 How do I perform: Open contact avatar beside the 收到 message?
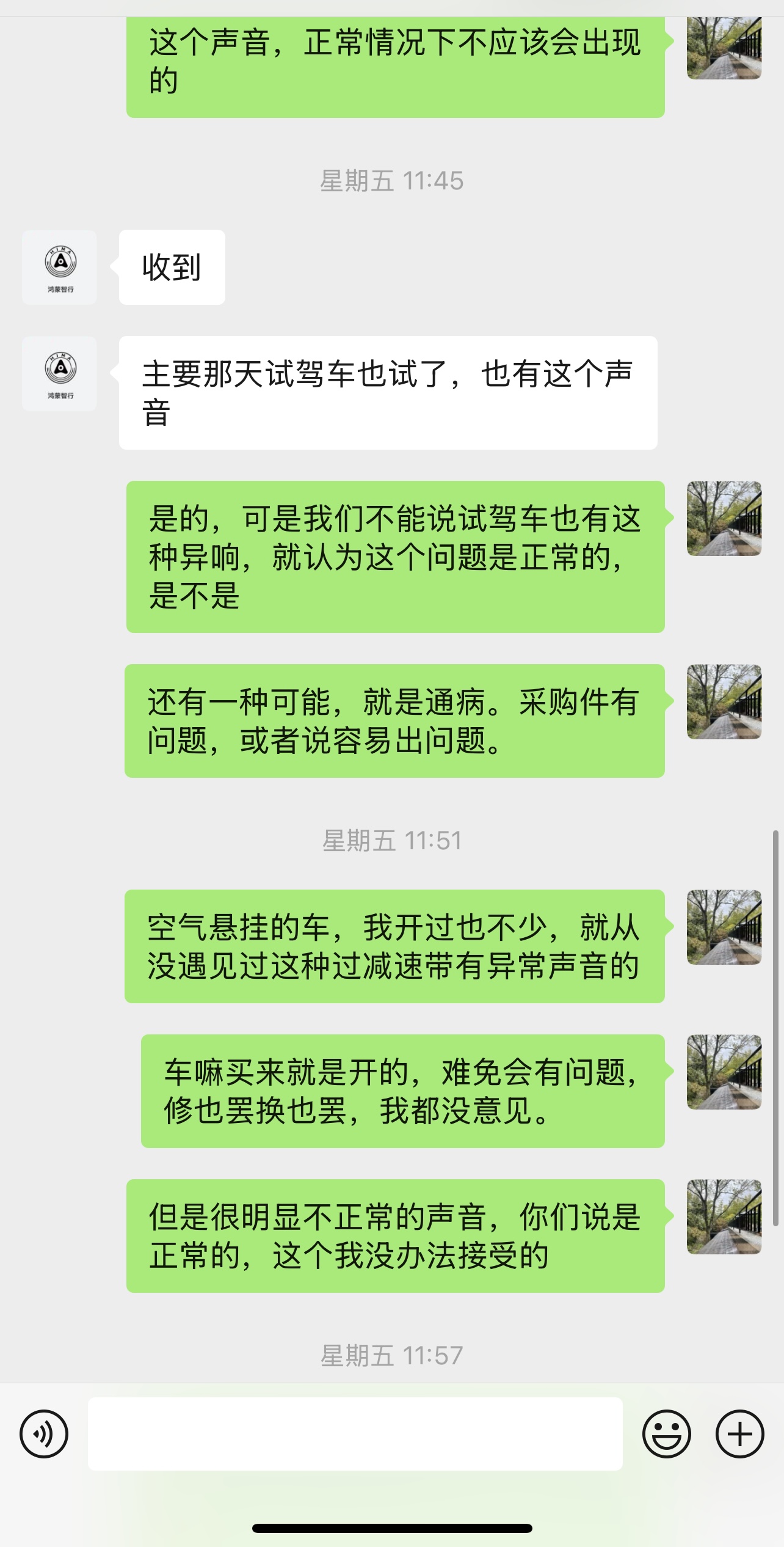point(59,267)
